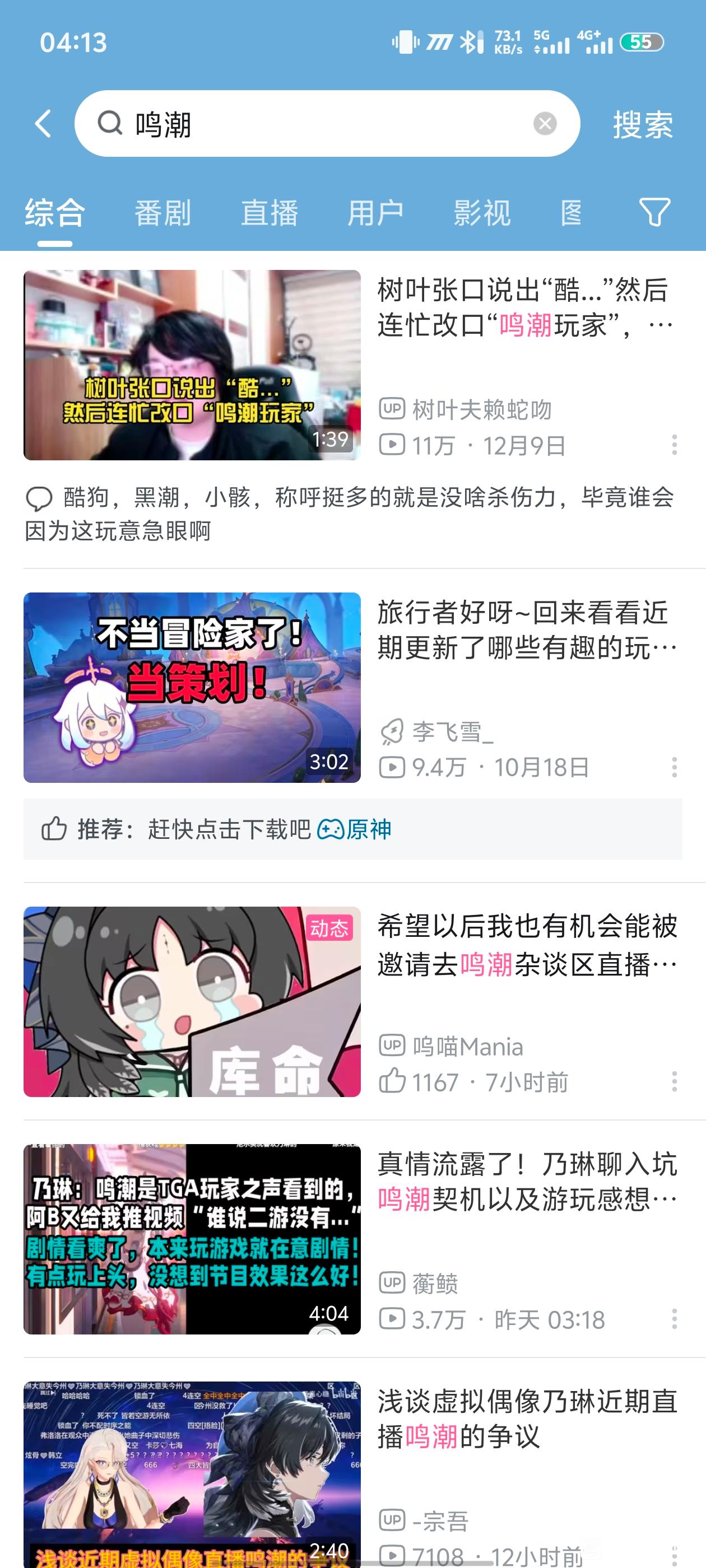The height and width of the screenshot is (1568, 706).
Task: Go back using the arrow
Action: [x=43, y=124]
